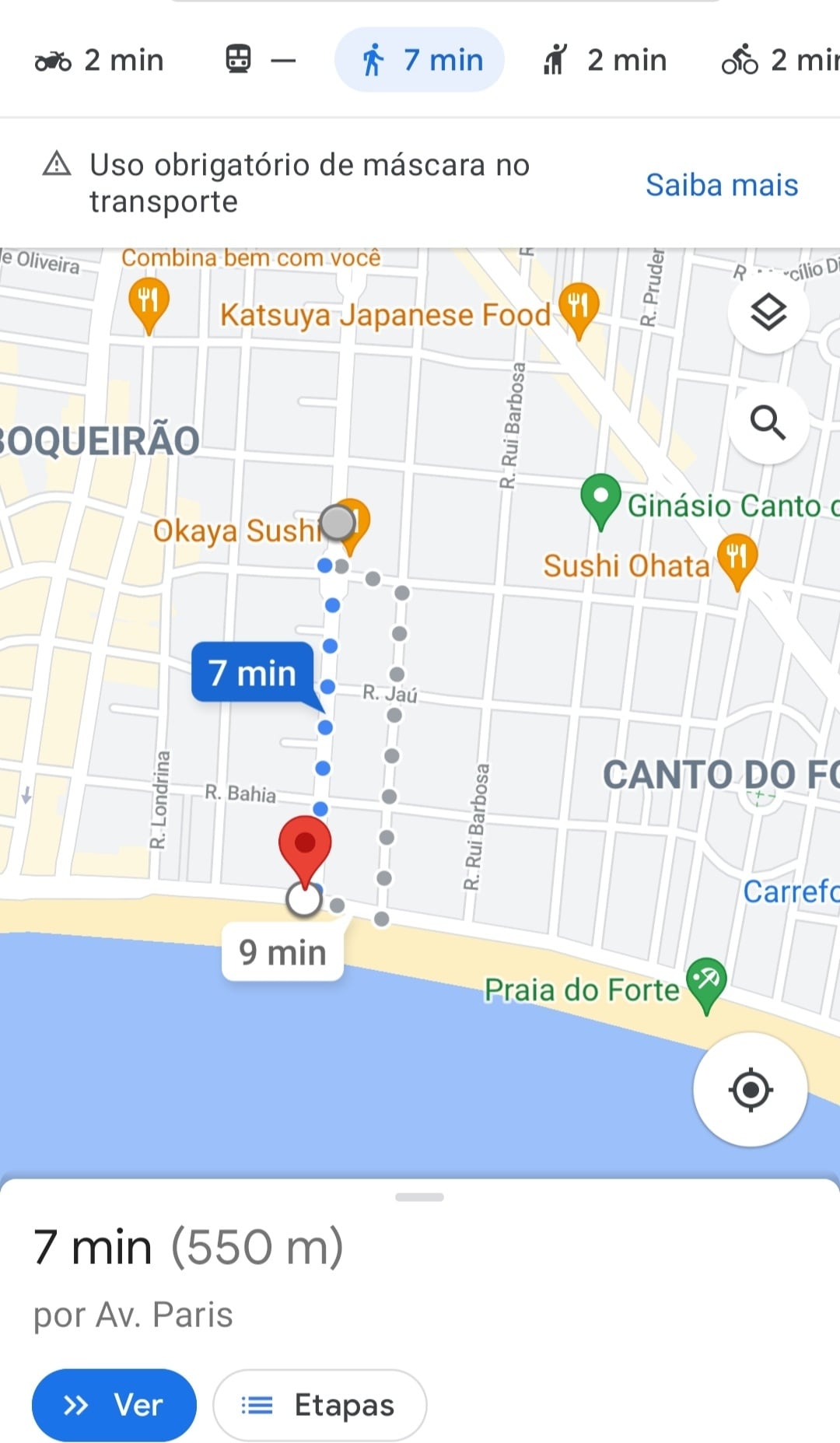Open the Saiba mais link

click(x=722, y=185)
